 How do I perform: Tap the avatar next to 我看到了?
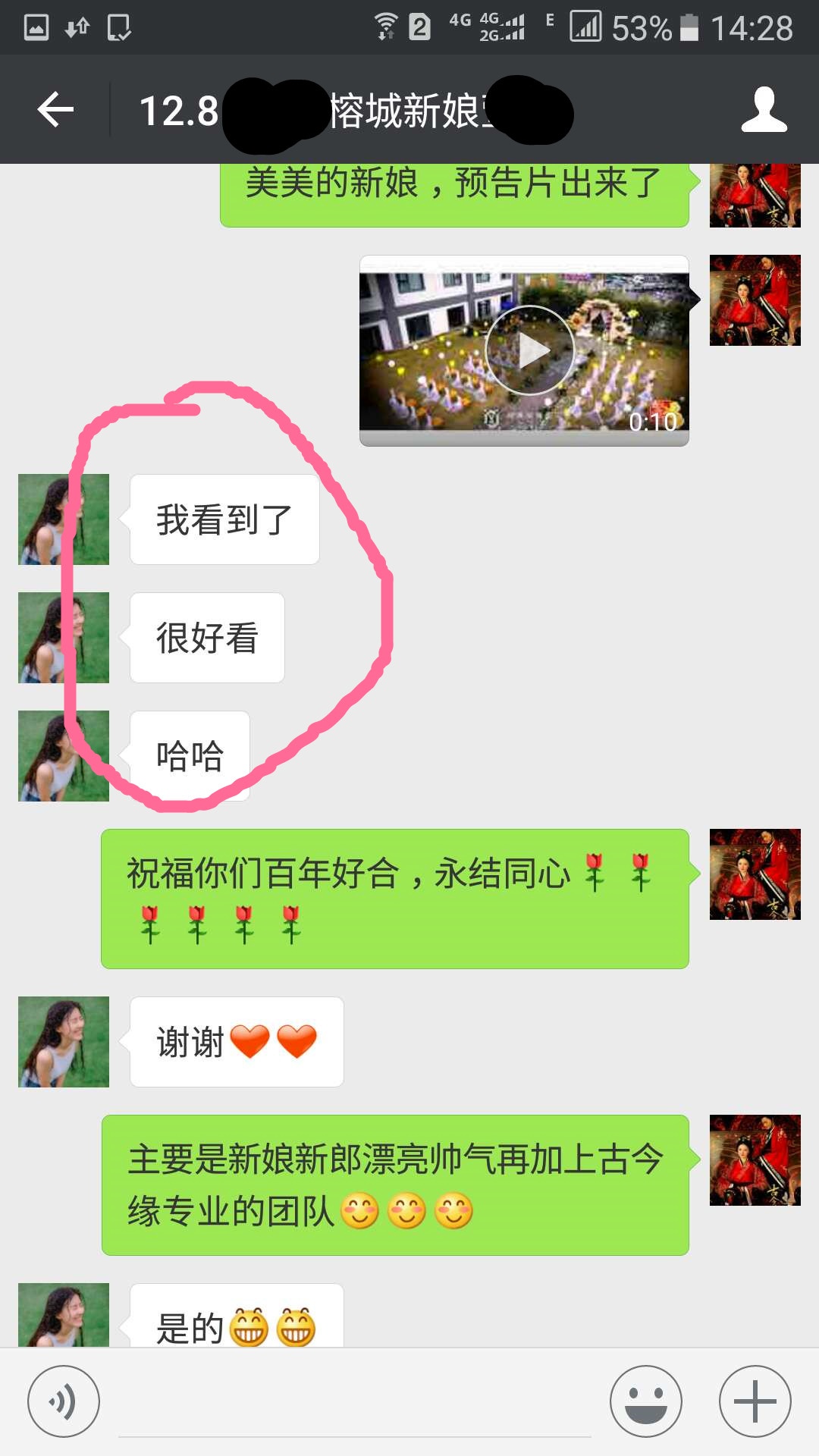point(64,519)
